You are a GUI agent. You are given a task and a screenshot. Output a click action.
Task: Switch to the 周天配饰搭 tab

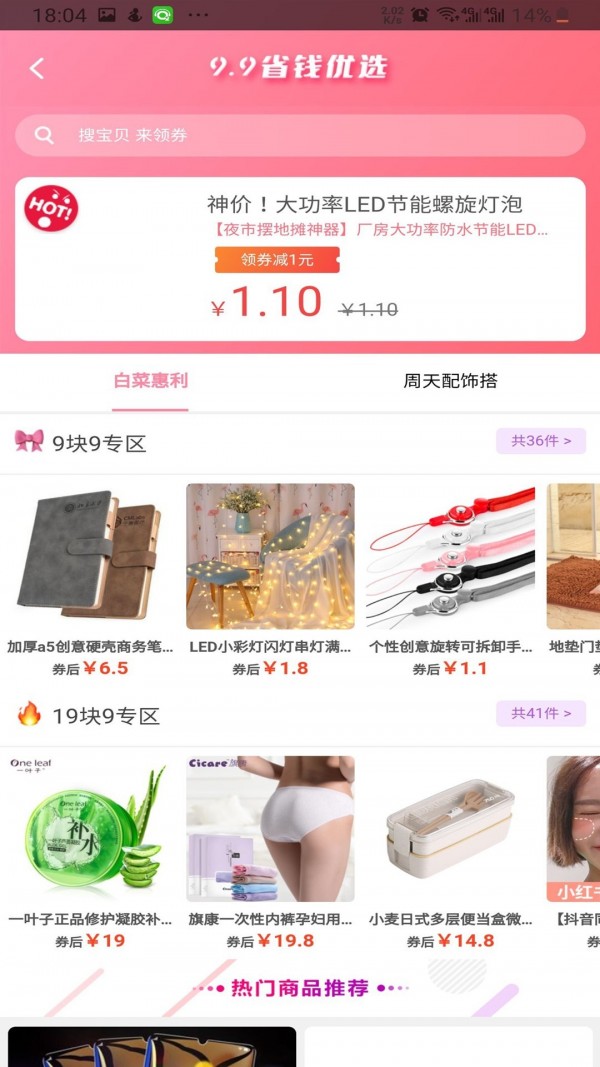(x=450, y=381)
